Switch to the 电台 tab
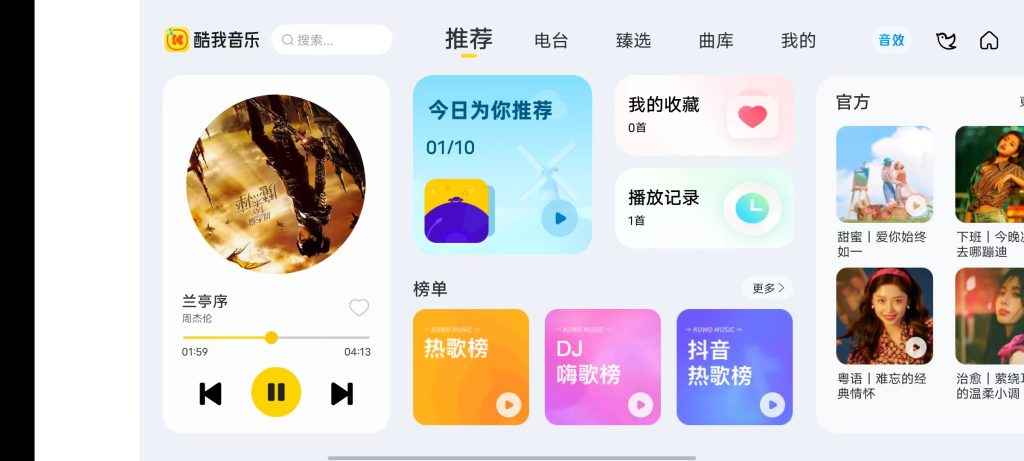The width and height of the screenshot is (1024, 461). tap(551, 41)
